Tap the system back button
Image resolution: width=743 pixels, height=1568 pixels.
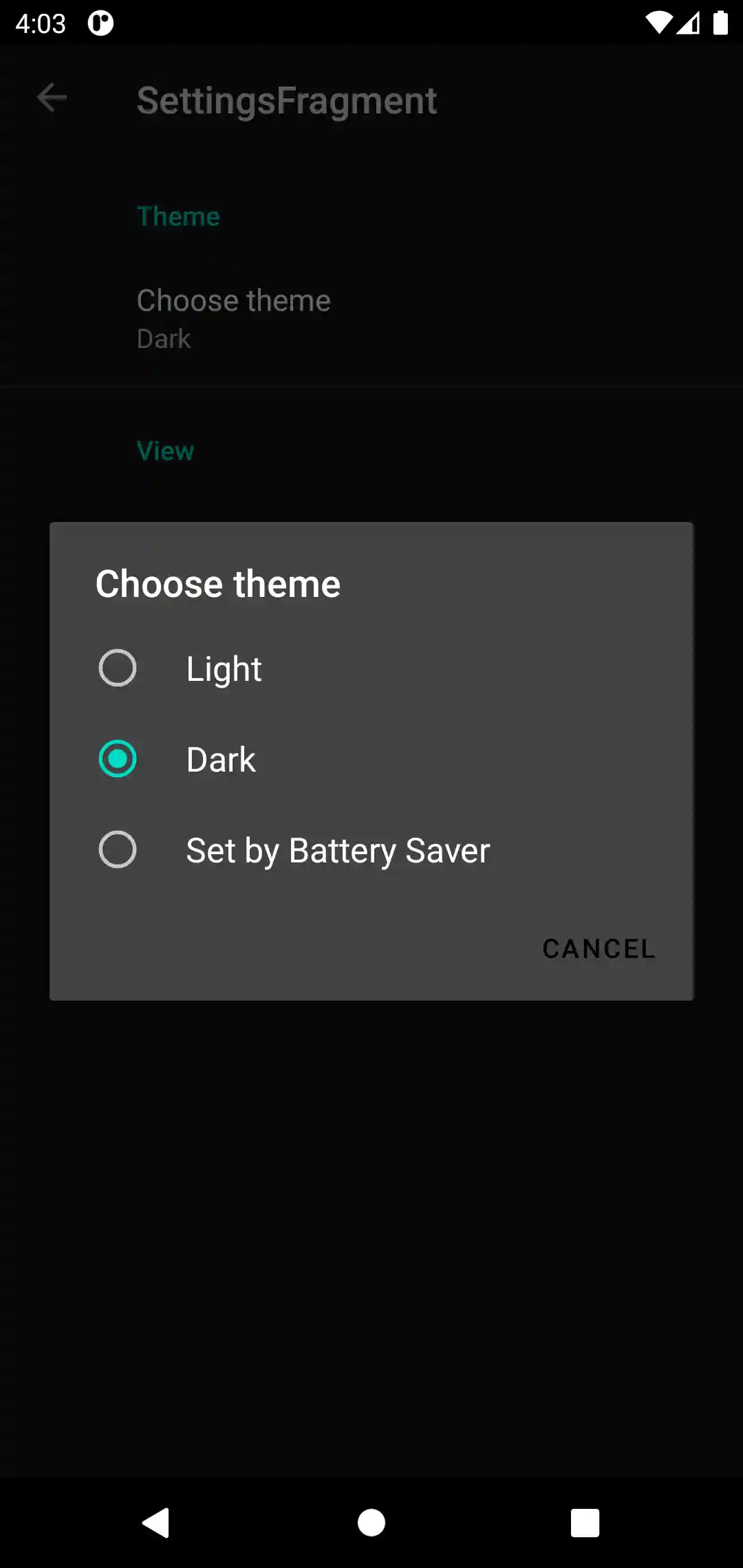[156, 1522]
